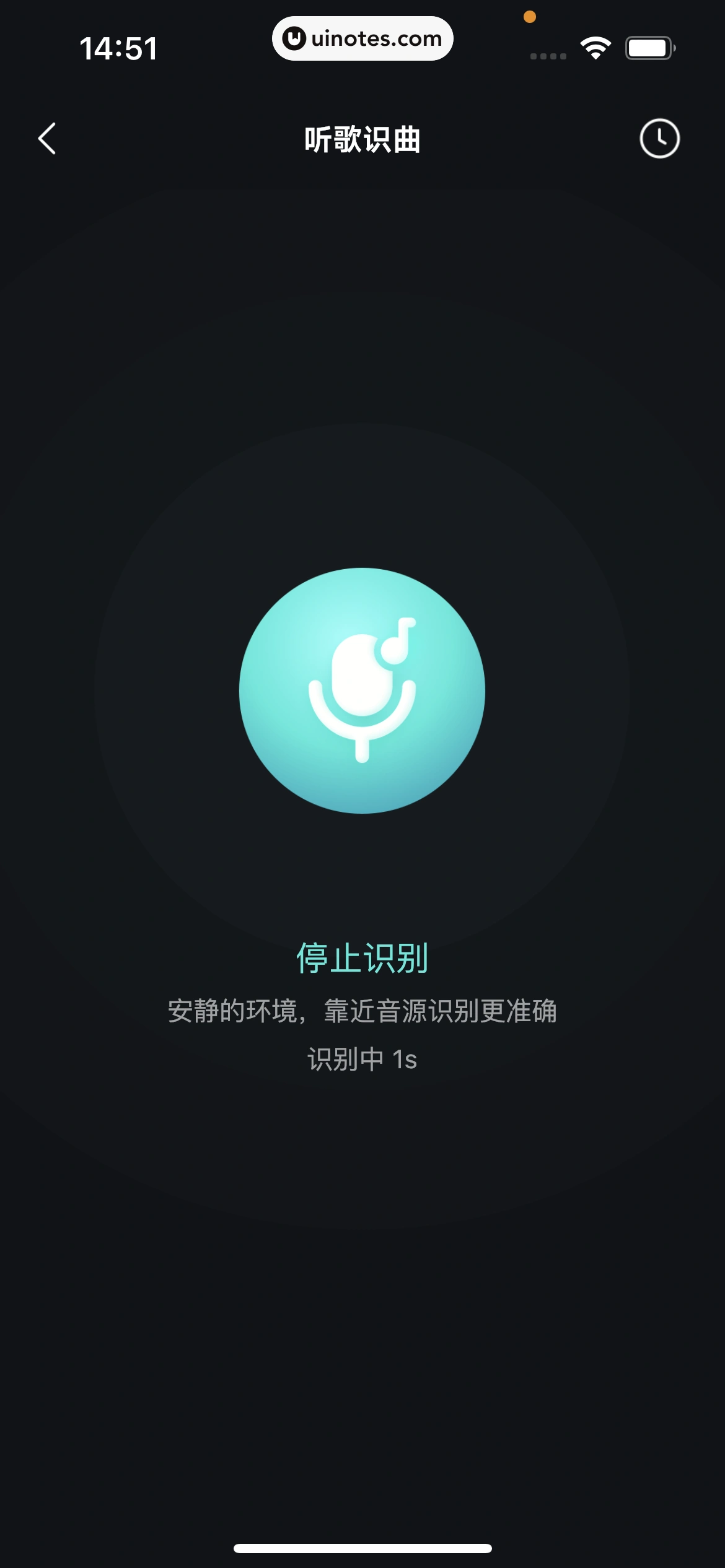725x1568 pixels.
Task: Collapse this screen with the left arrow
Action: pyautogui.click(x=47, y=139)
